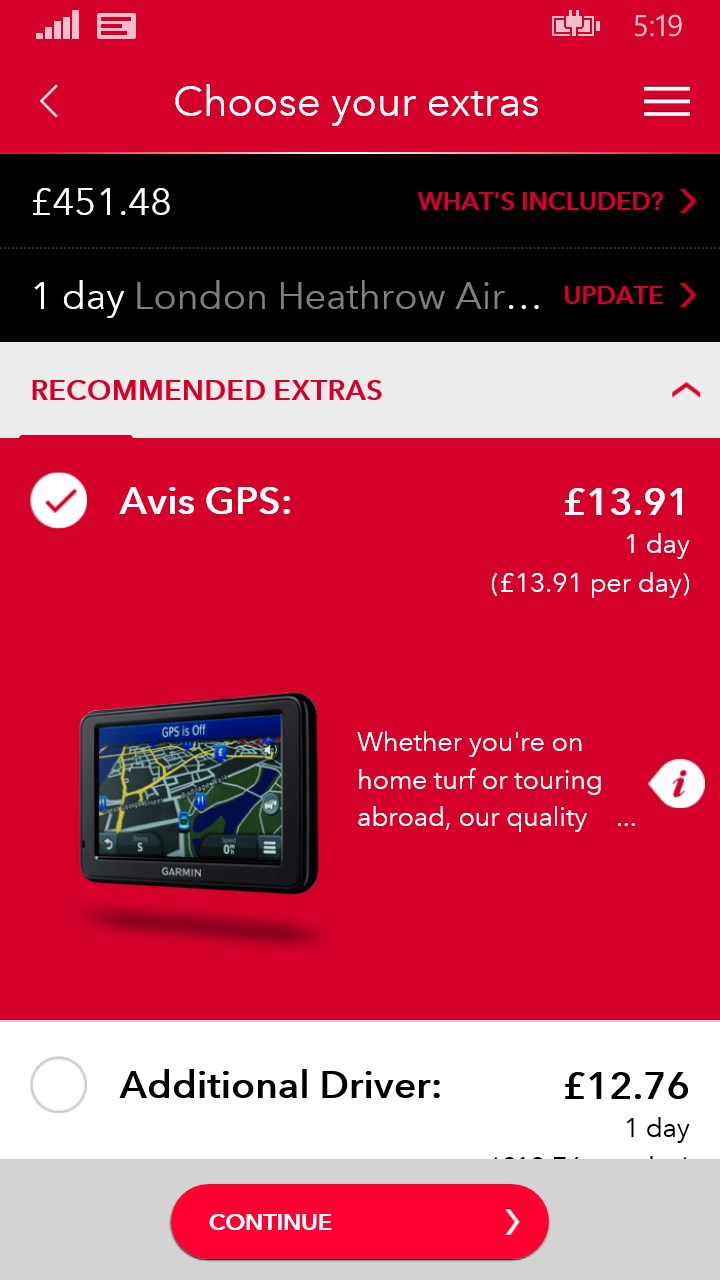The width and height of the screenshot is (720, 1280).
Task: Tap the chevron next to WHAT'S INCLUDED?
Action: 688,201
